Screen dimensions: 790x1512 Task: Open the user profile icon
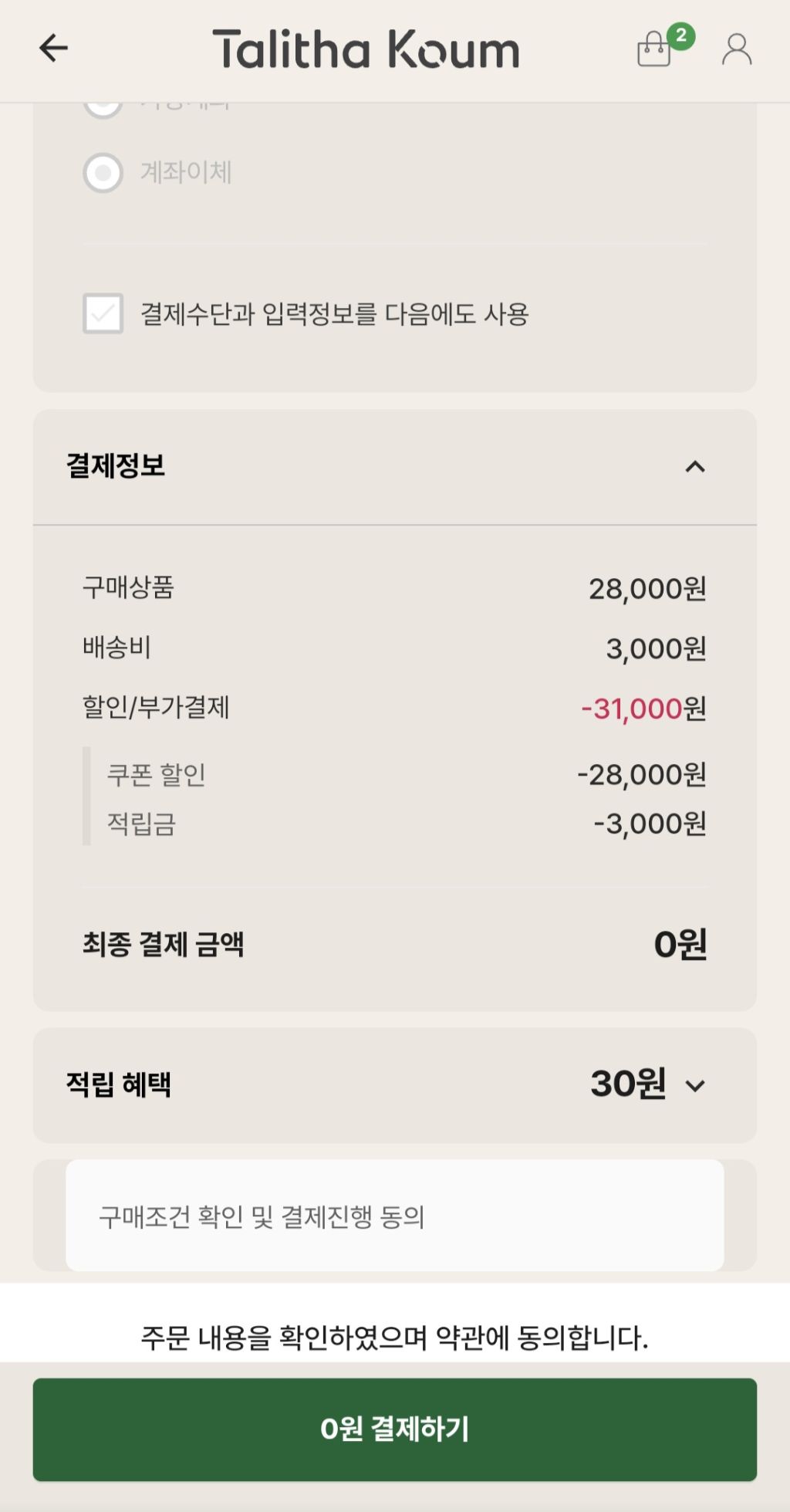(x=737, y=49)
